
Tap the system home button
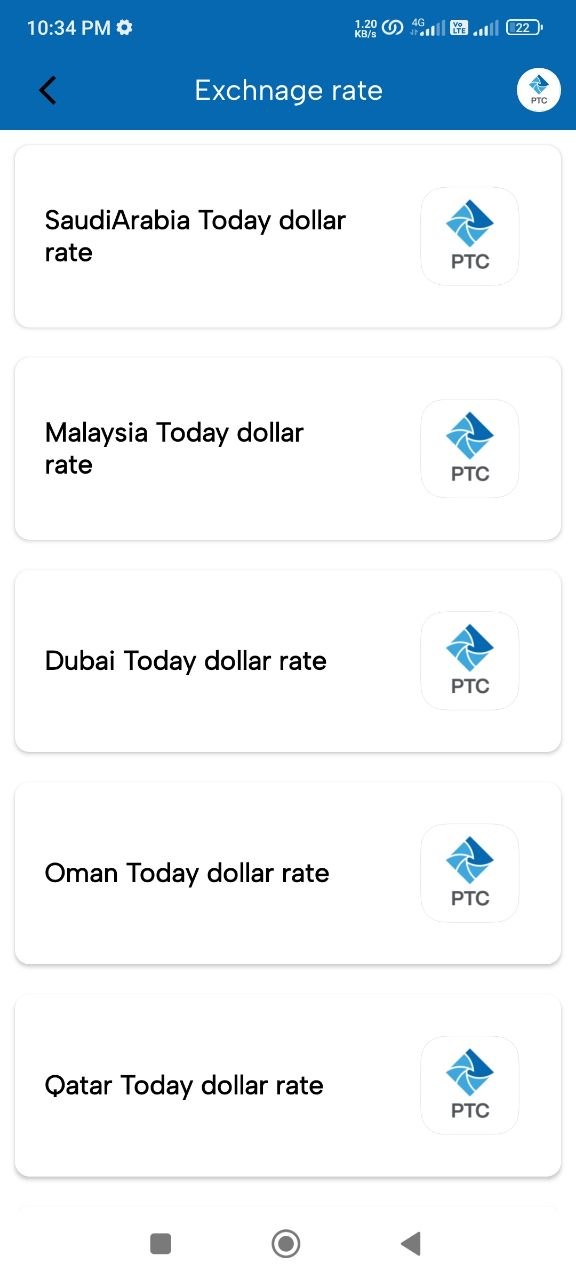[286, 1243]
